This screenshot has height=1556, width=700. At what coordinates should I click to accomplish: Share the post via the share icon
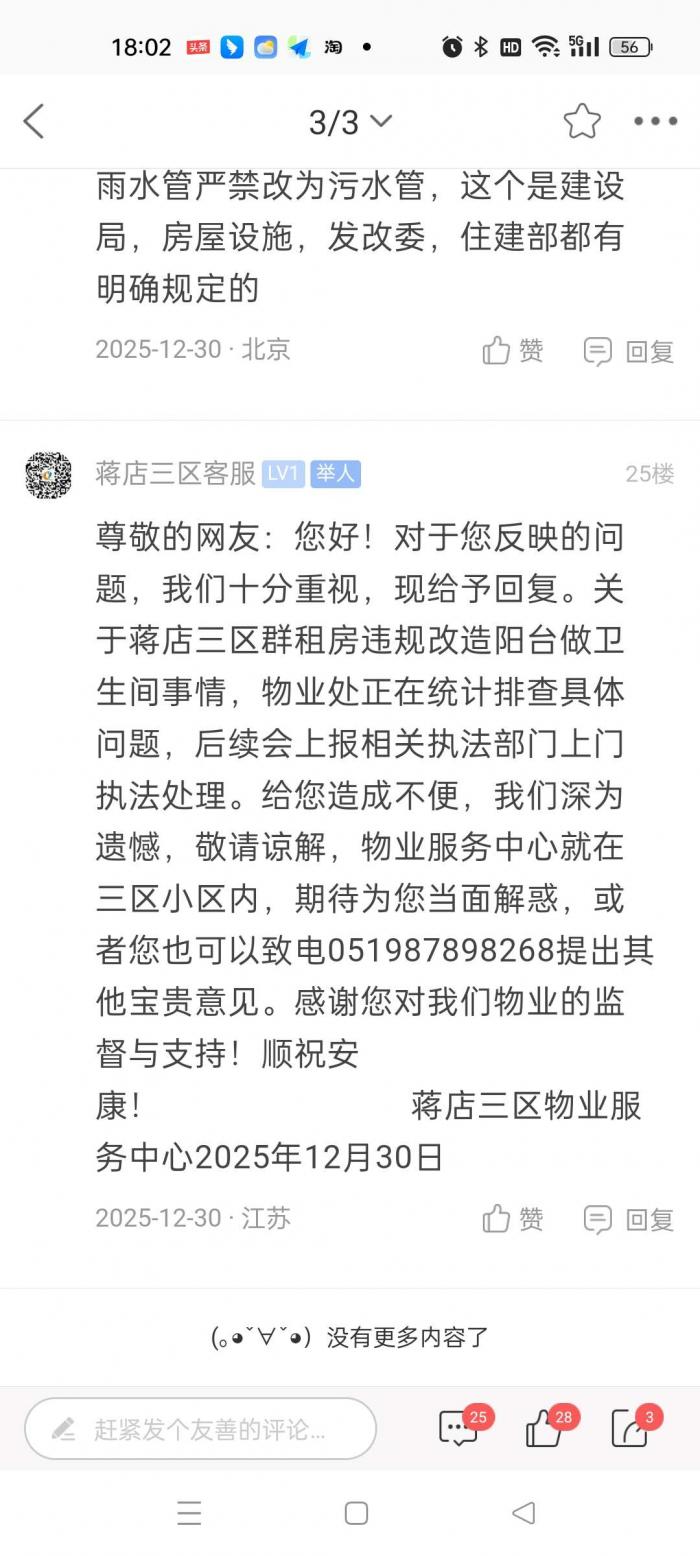click(631, 1428)
